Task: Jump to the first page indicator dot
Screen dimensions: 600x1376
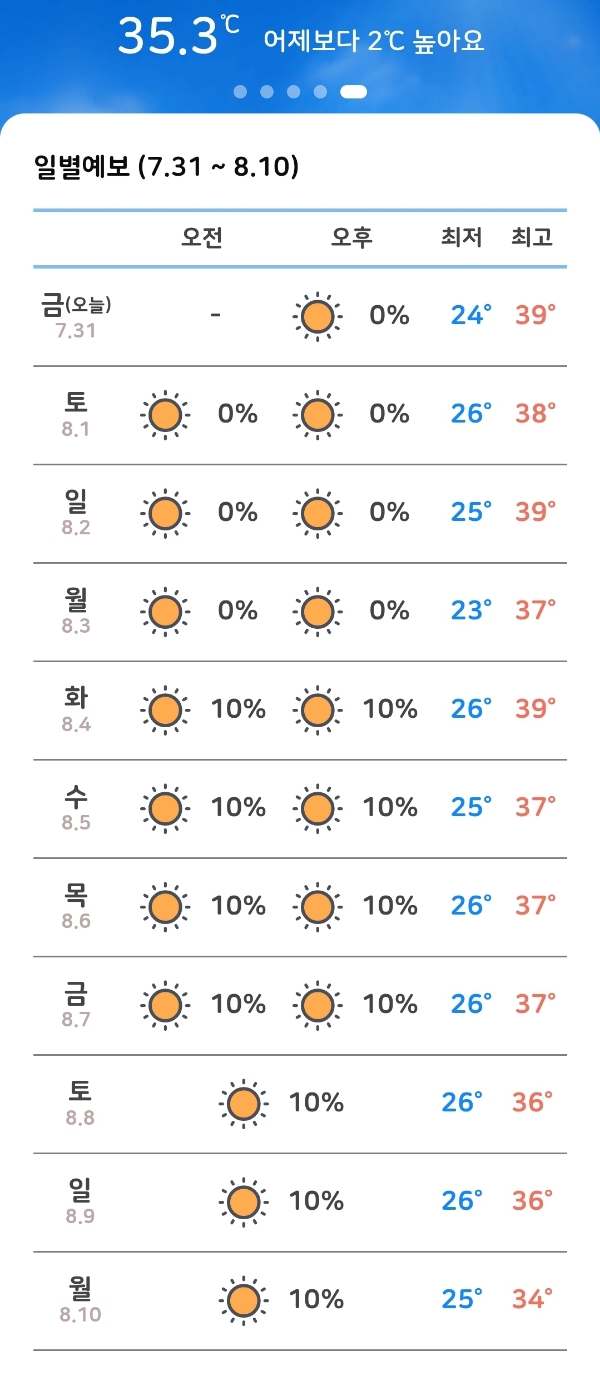Action: pos(240,92)
